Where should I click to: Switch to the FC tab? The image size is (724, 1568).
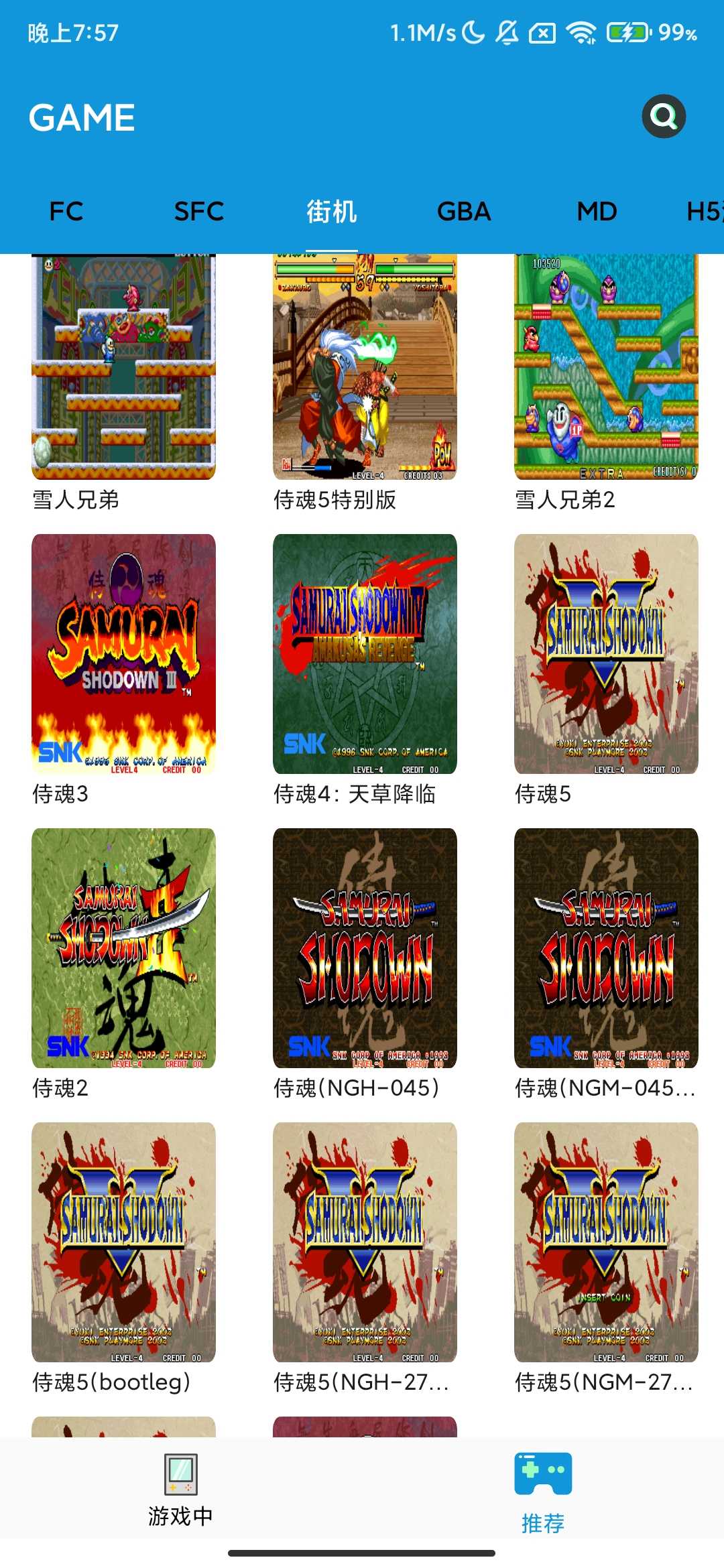(x=66, y=212)
